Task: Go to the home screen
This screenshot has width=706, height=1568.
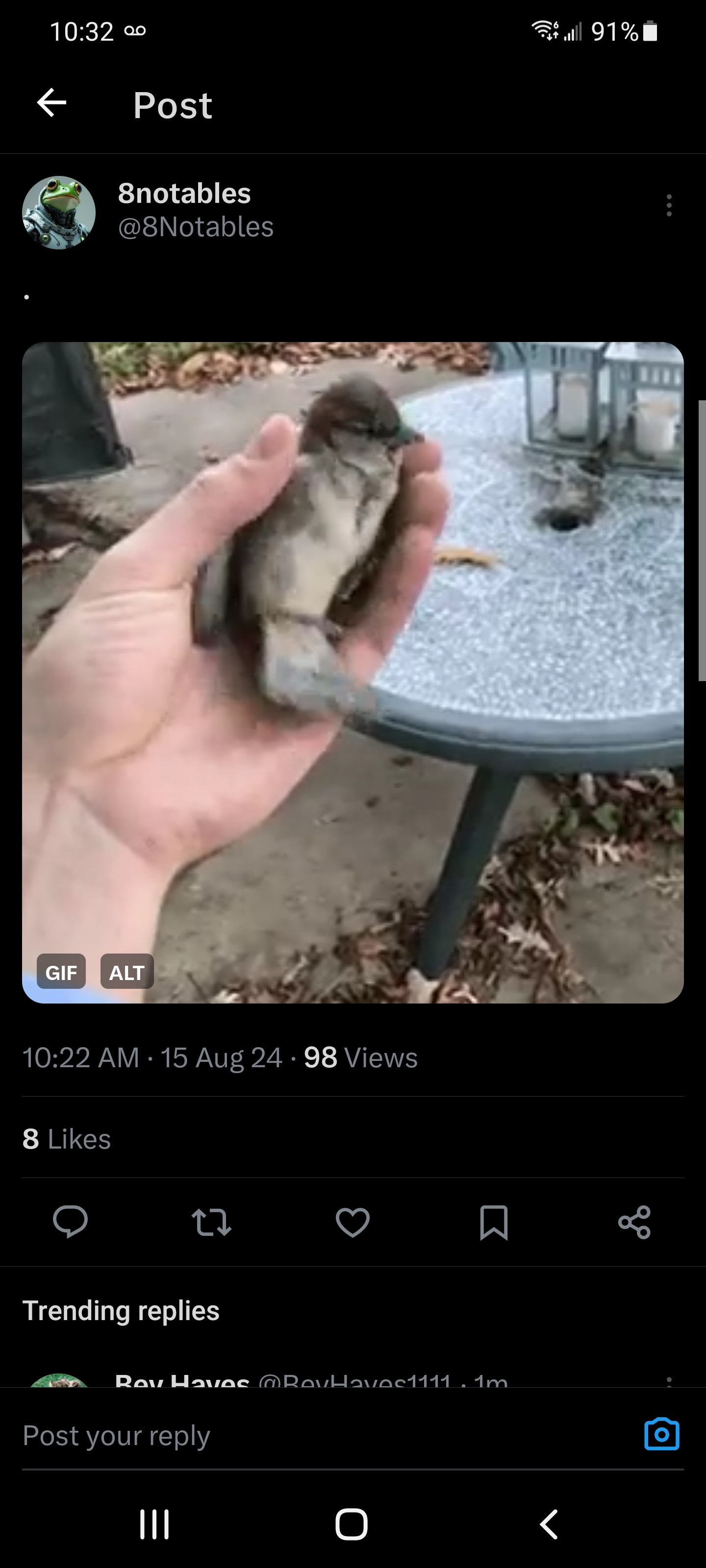Action: 352,1524
